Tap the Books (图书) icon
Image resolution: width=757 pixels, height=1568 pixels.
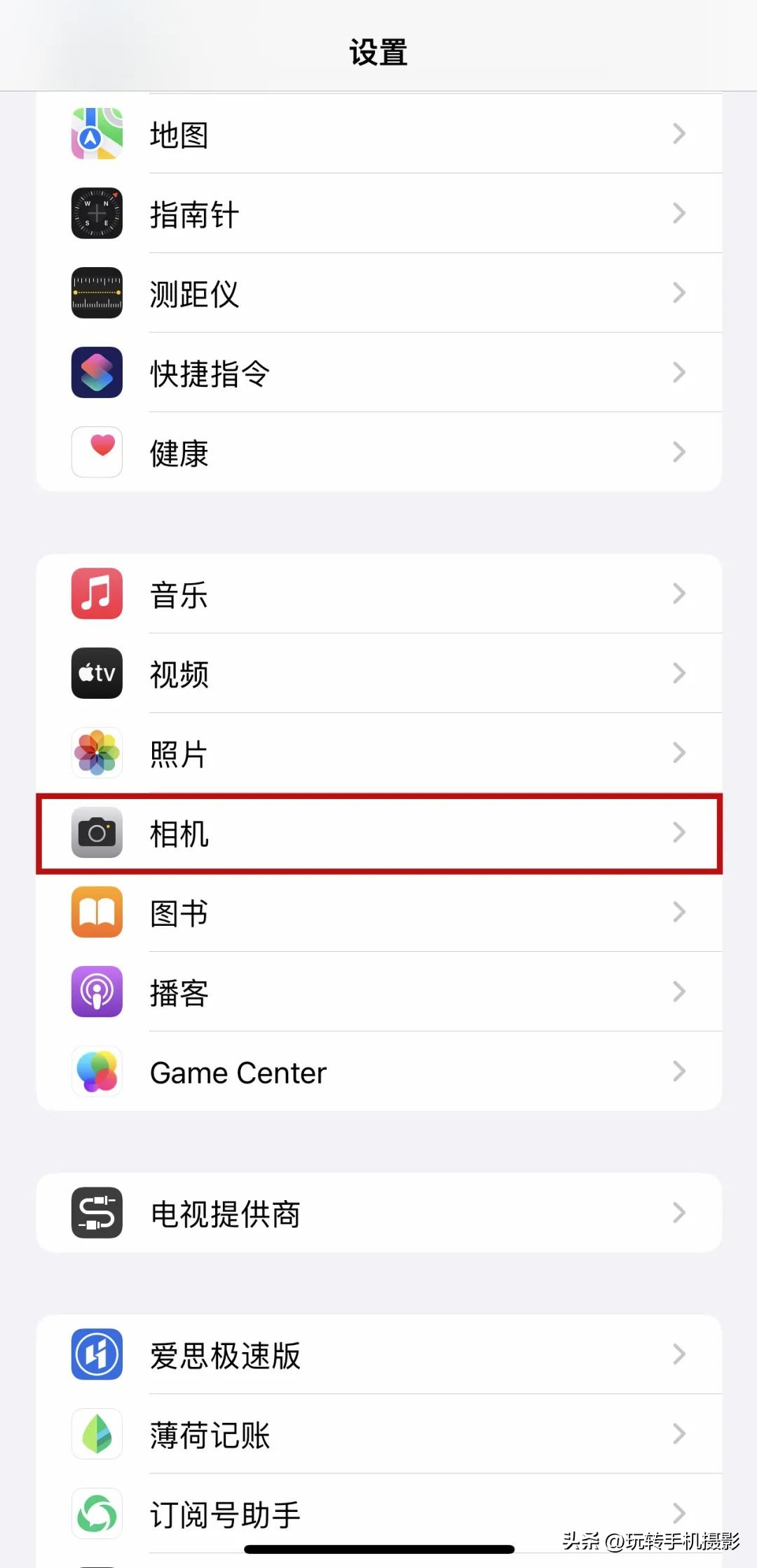97,913
